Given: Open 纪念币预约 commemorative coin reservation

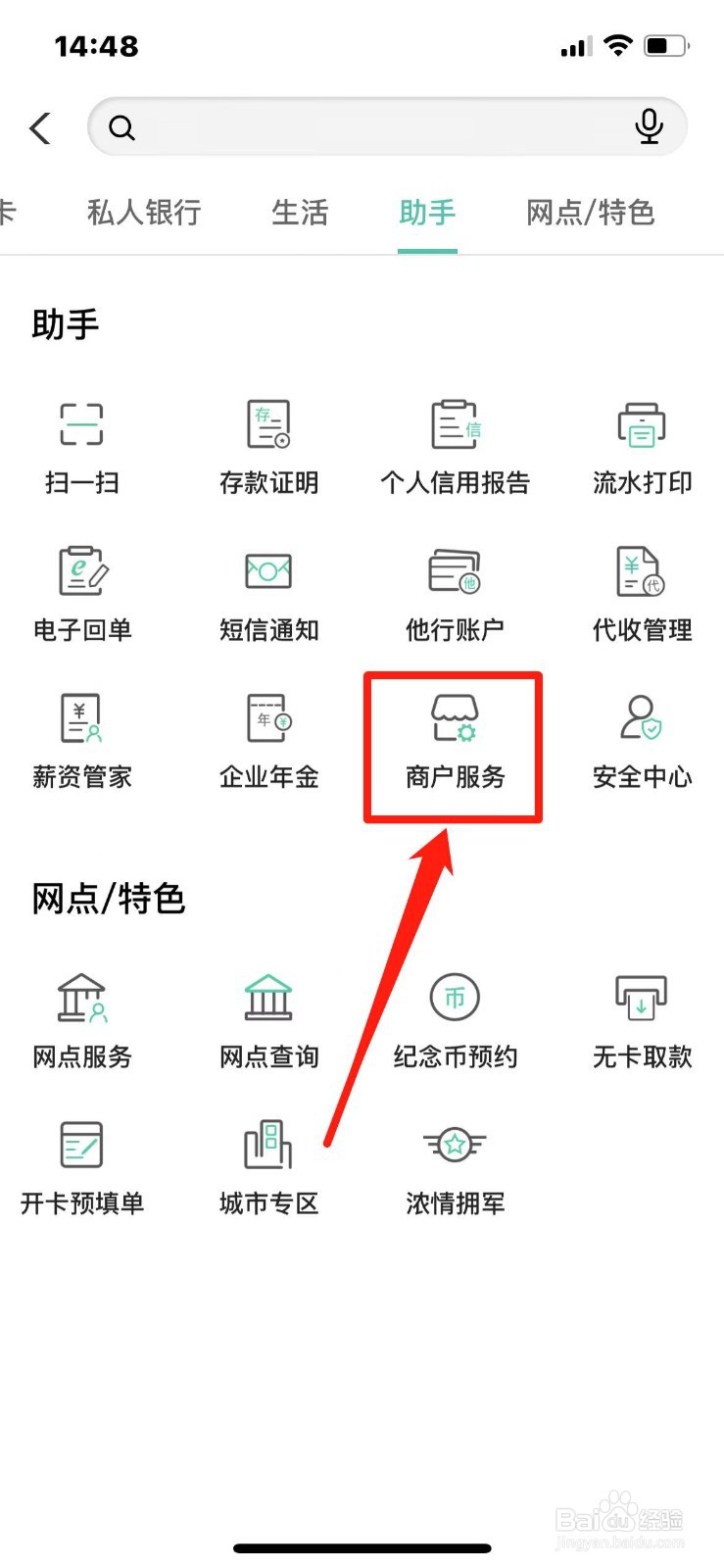Looking at the screenshot, I should [454, 1019].
